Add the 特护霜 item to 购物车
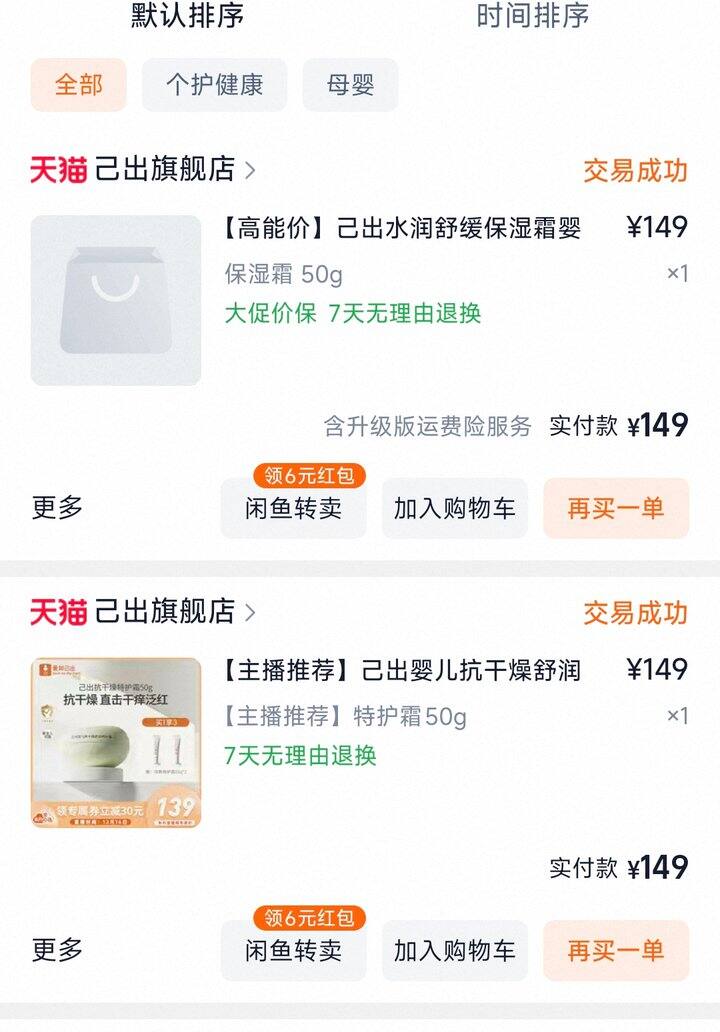The image size is (720, 1032). (x=454, y=950)
